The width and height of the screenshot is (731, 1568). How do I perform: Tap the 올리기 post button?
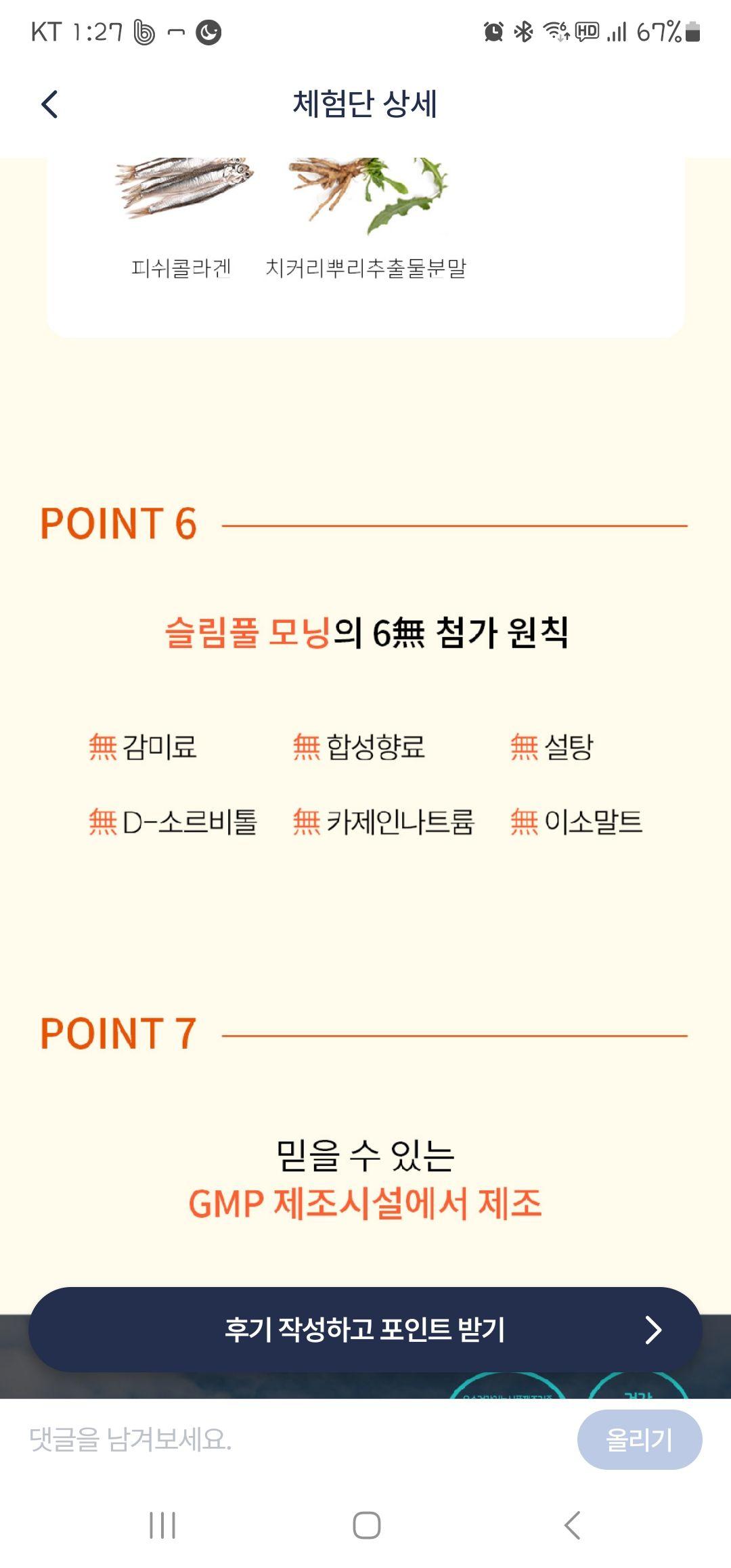point(639,1439)
